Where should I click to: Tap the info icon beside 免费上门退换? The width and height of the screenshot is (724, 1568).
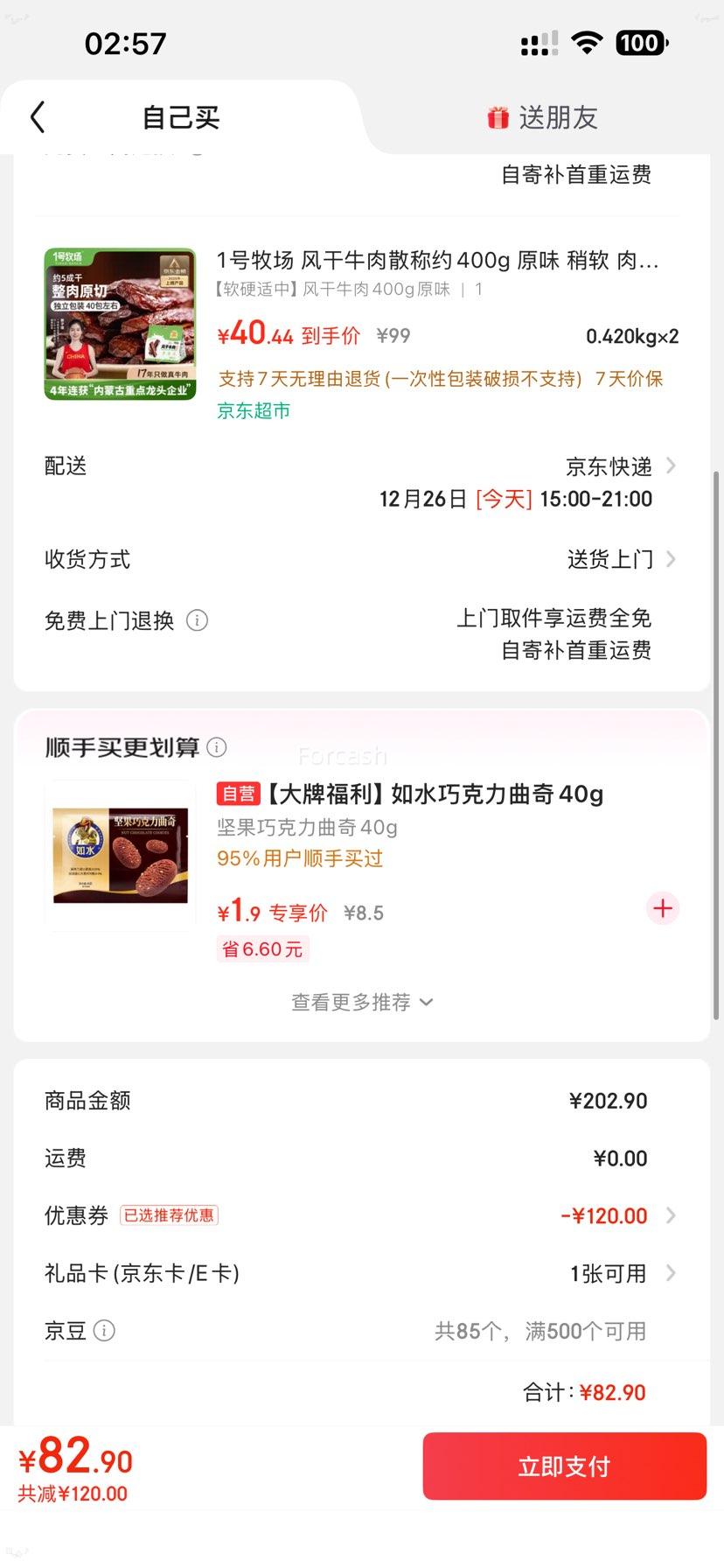[198, 621]
